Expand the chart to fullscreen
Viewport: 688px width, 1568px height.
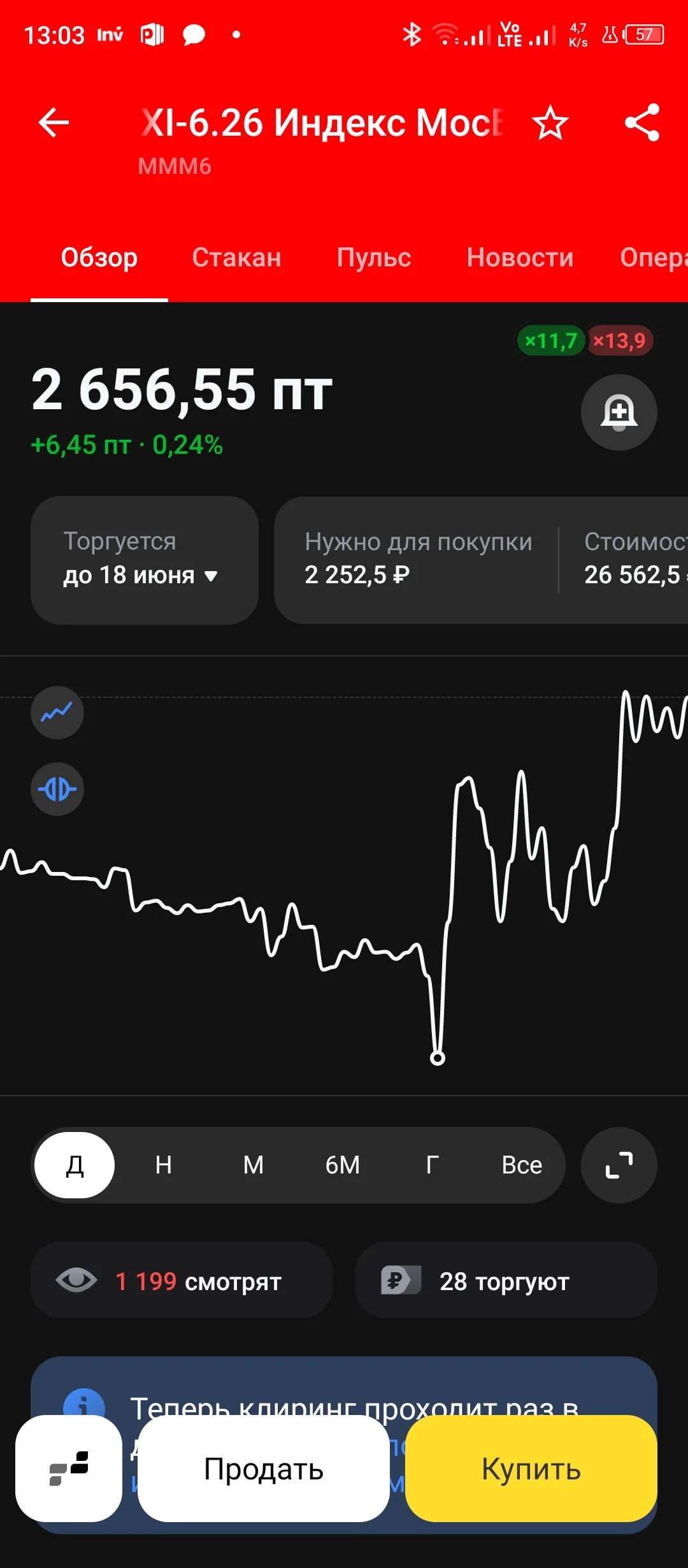pyautogui.click(x=619, y=1165)
